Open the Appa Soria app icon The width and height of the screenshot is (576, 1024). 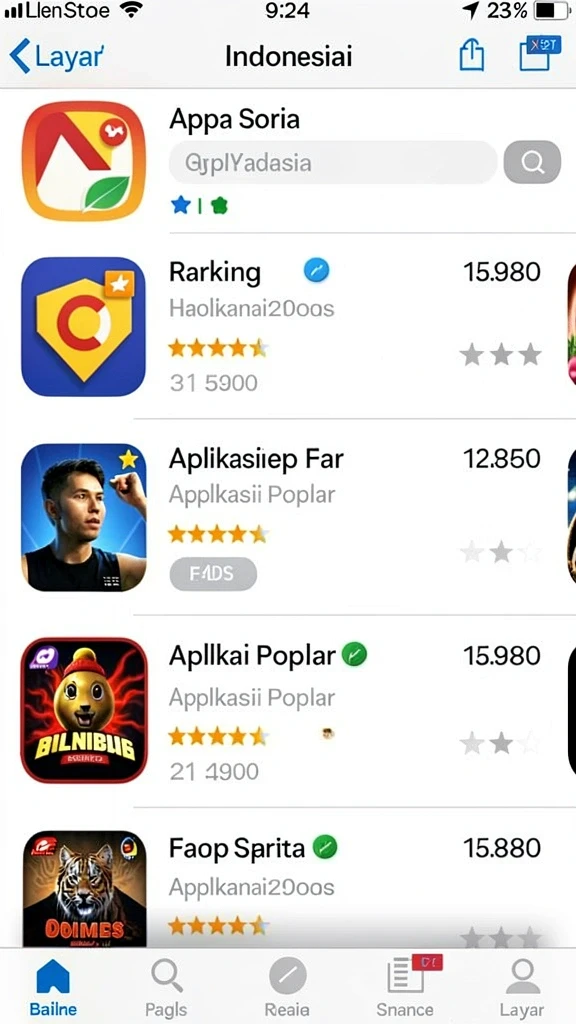pyautogui.click(x=84, y=161)
